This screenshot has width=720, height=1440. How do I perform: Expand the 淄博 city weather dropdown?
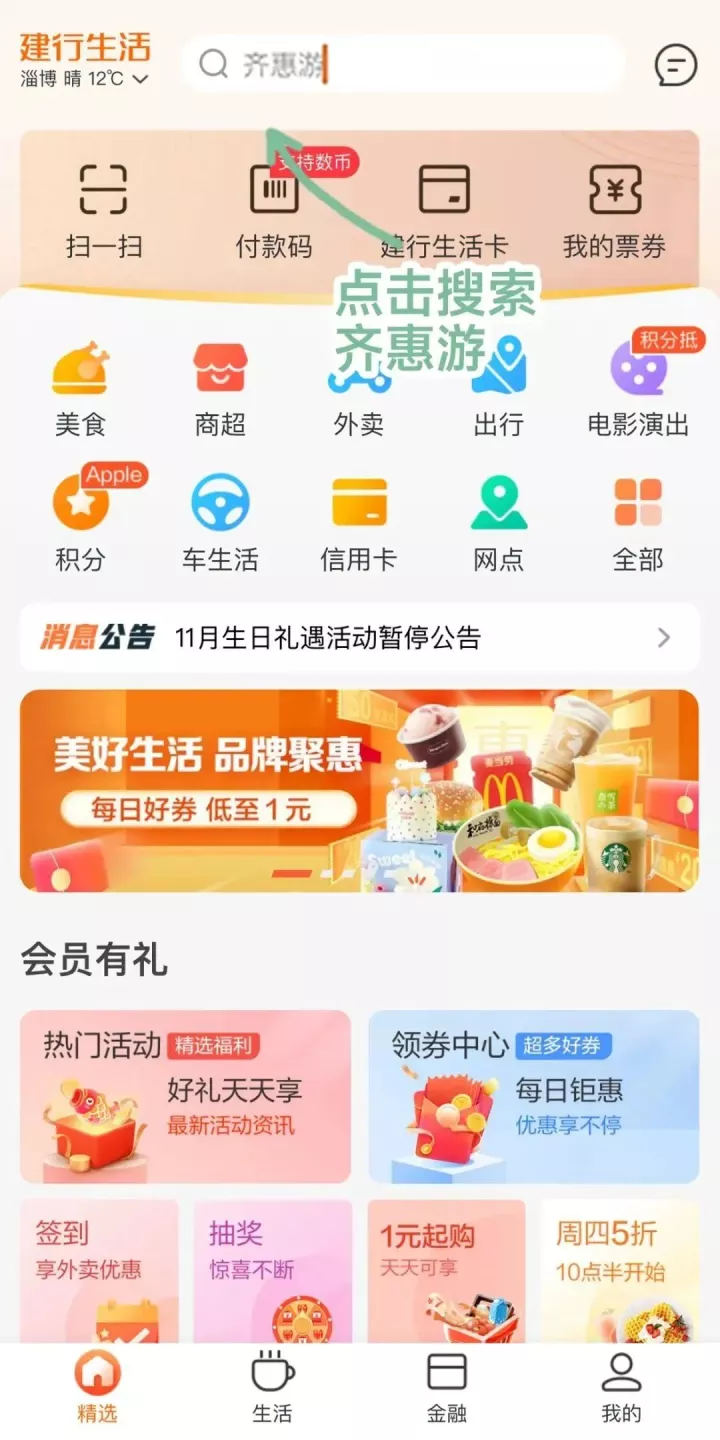coord(85,79)
